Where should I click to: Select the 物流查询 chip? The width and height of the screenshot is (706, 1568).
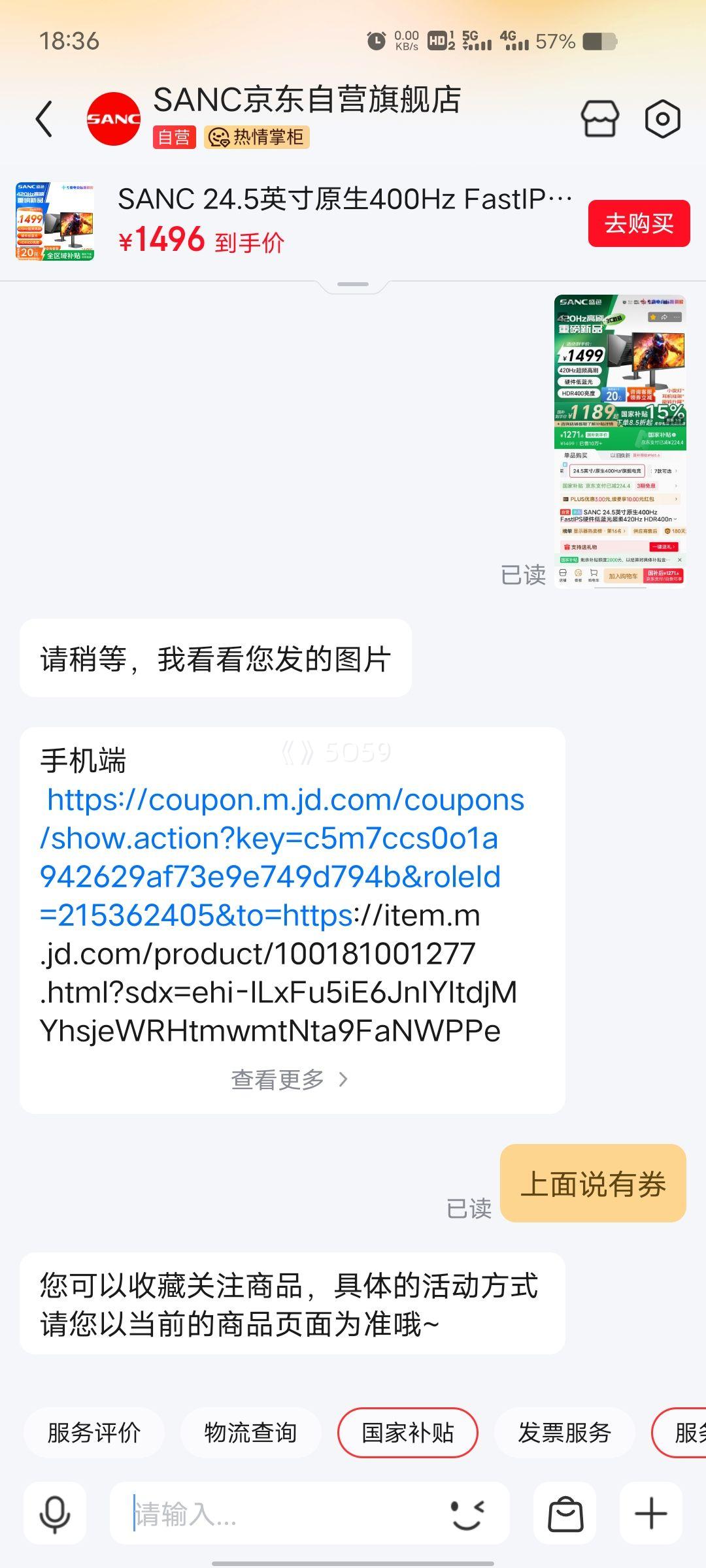(x=250, y=1433)
